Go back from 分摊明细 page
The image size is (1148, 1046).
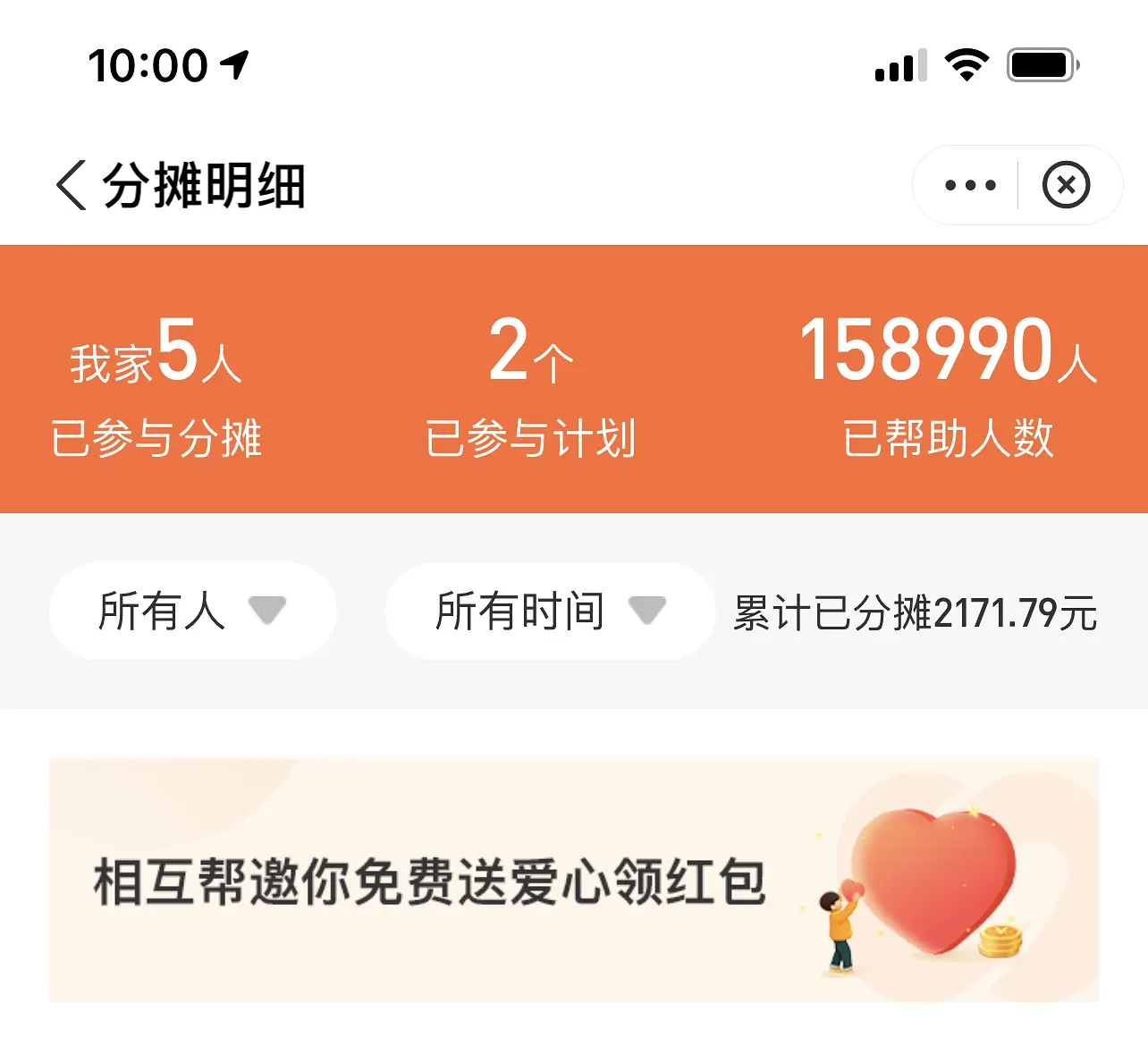[72, 186]
